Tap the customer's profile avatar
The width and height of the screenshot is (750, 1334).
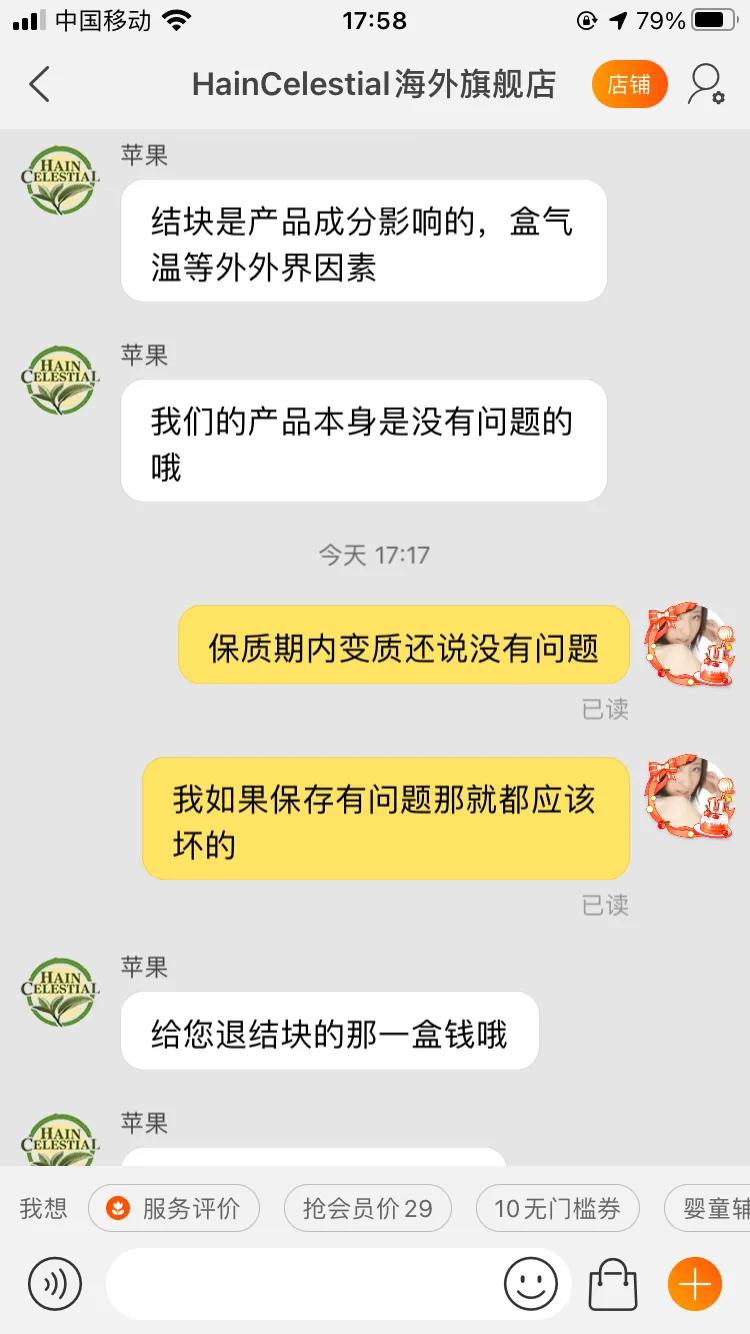click(689, 645)
